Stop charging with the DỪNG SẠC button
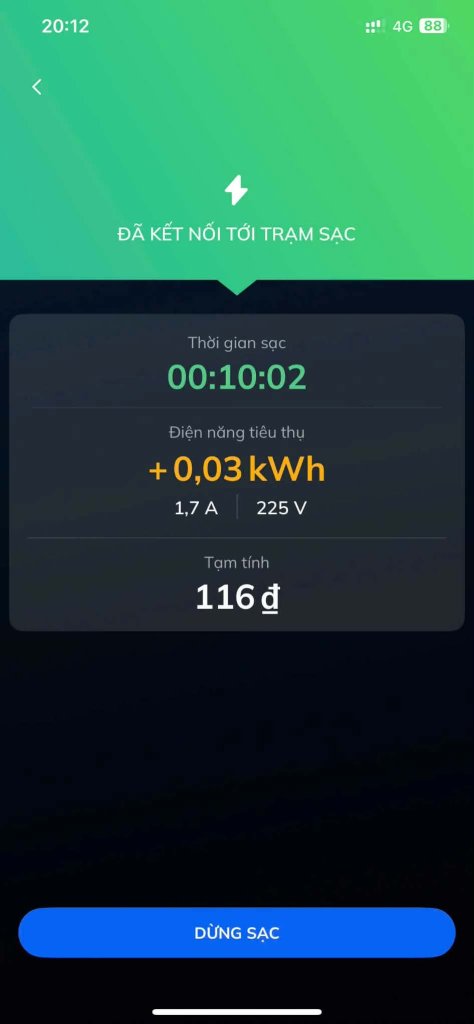Image resolution: width=474 pixels, height=1024 pixels. (236, 933)
